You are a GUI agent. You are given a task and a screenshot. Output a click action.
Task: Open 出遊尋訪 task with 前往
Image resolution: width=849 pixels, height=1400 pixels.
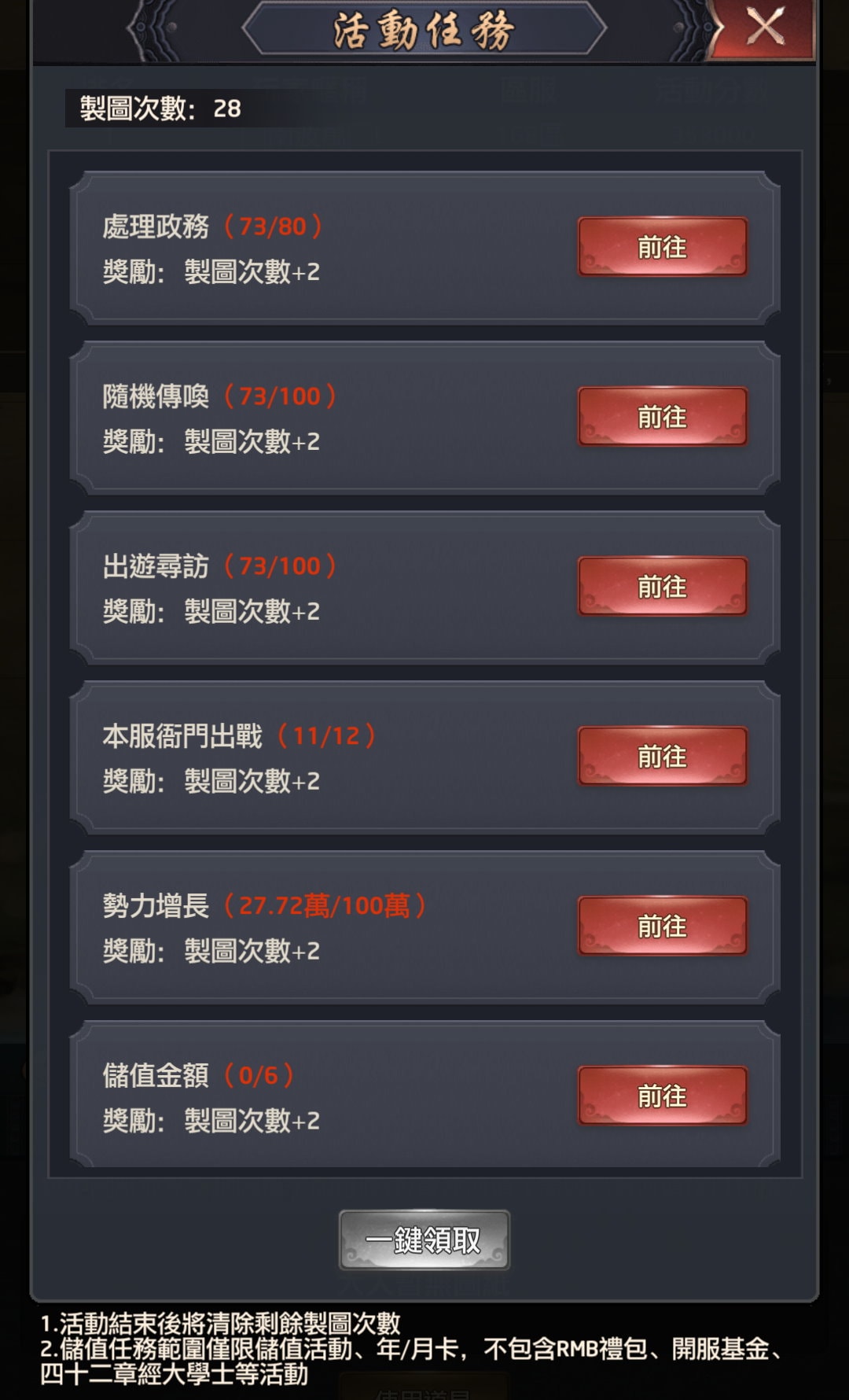pyautogui.click(x=662, y=587)
